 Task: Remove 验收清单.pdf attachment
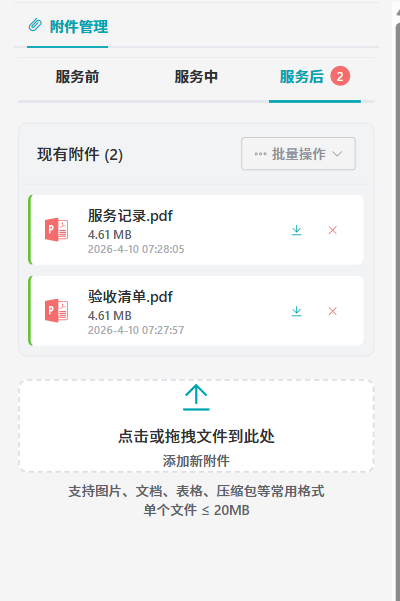pos(333,311)
